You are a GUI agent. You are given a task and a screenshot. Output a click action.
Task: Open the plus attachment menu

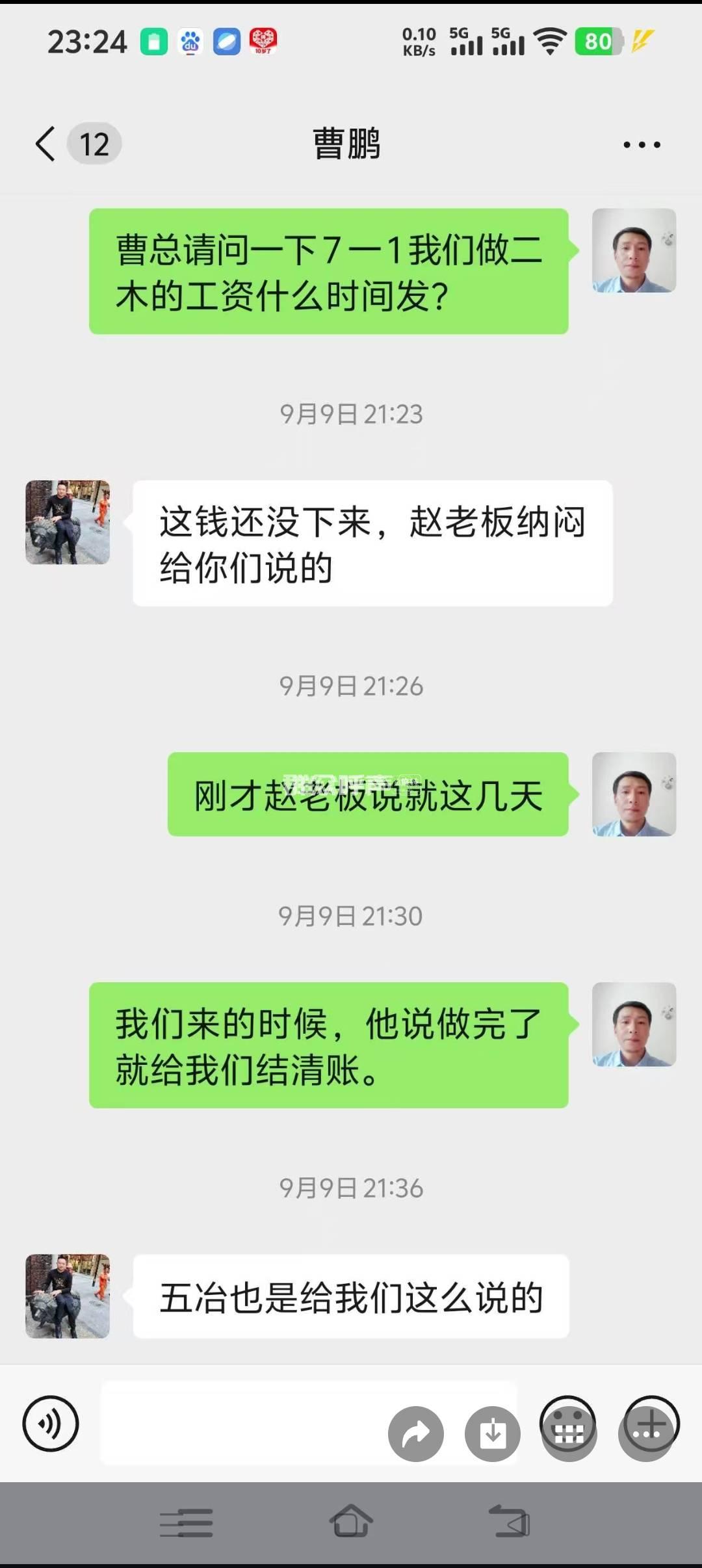pos(651,1423)
